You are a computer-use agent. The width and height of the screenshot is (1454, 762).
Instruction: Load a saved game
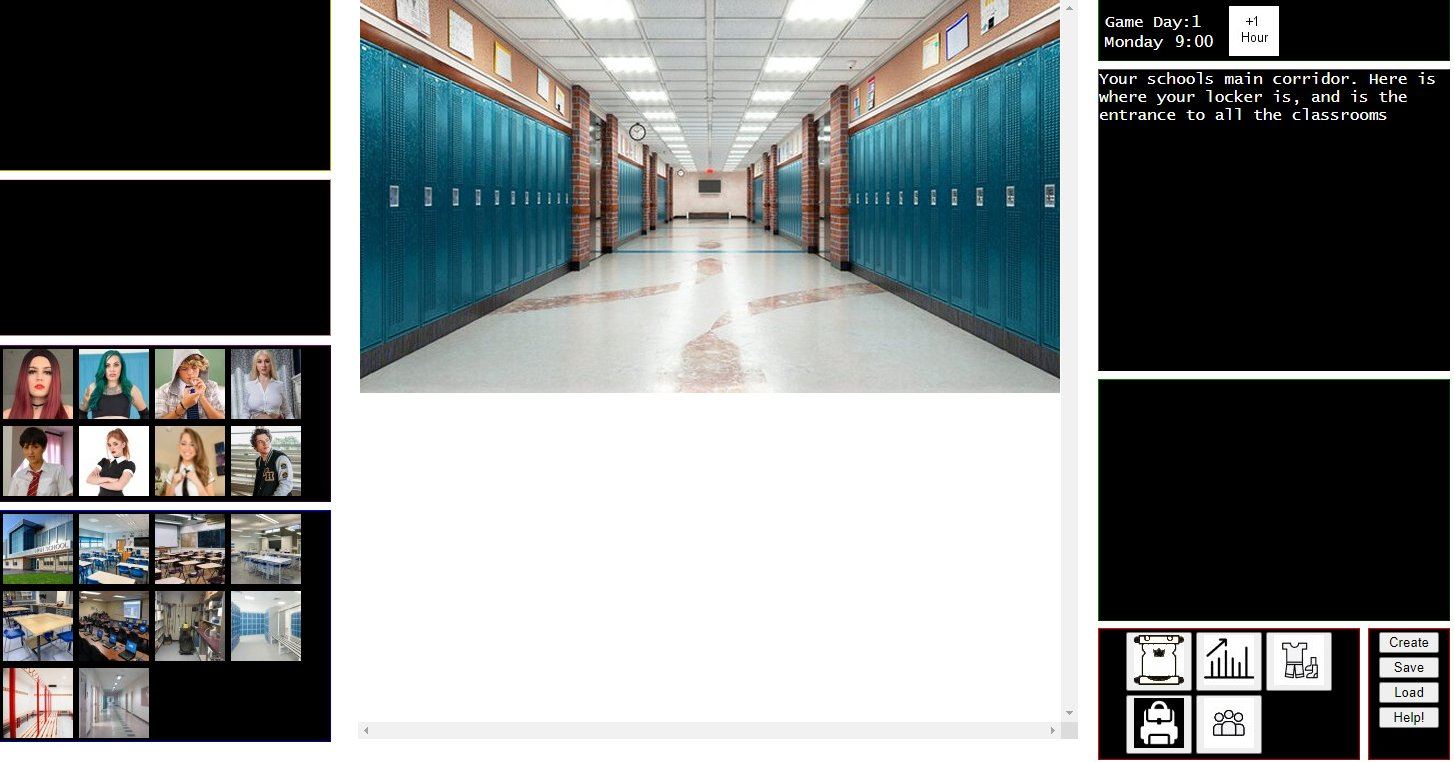pos(1408,693)
